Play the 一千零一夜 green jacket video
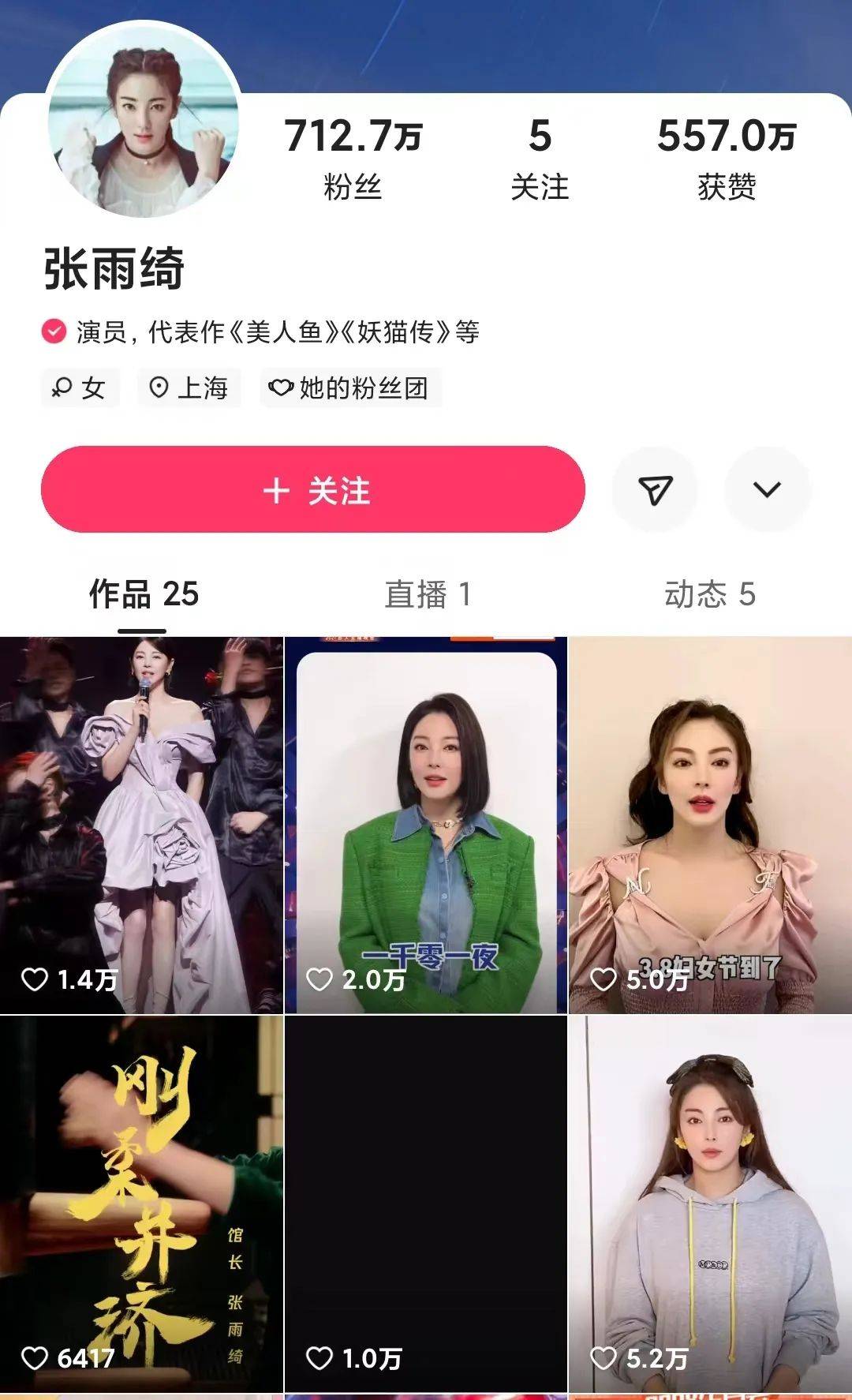 point(426,813)
